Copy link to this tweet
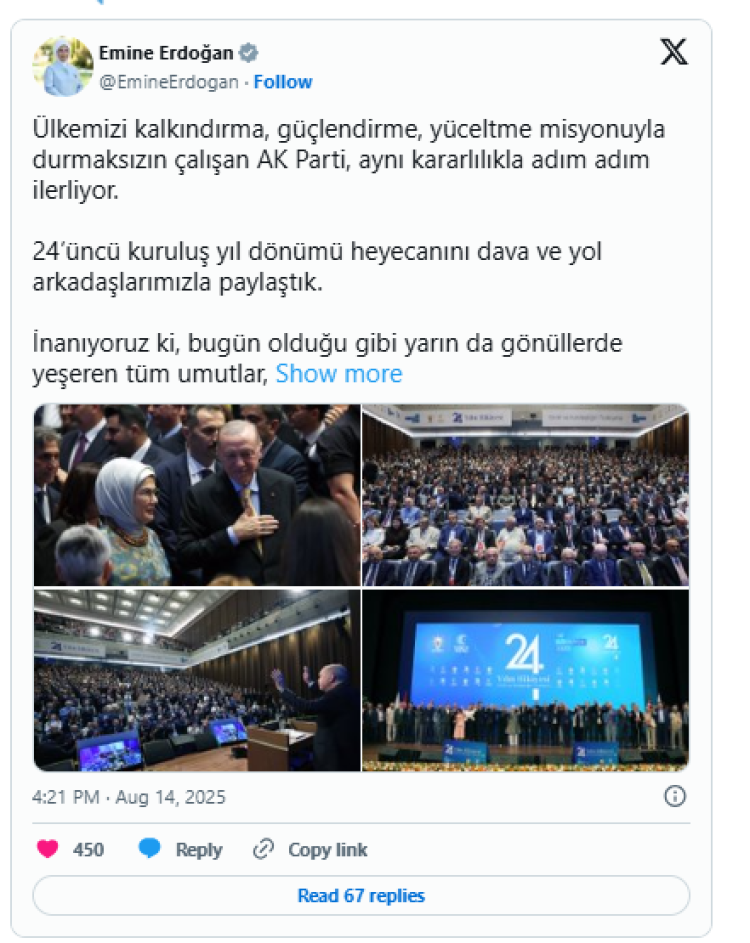The width and height of the screenshot is (750, 943). click(x=310, y=849)
